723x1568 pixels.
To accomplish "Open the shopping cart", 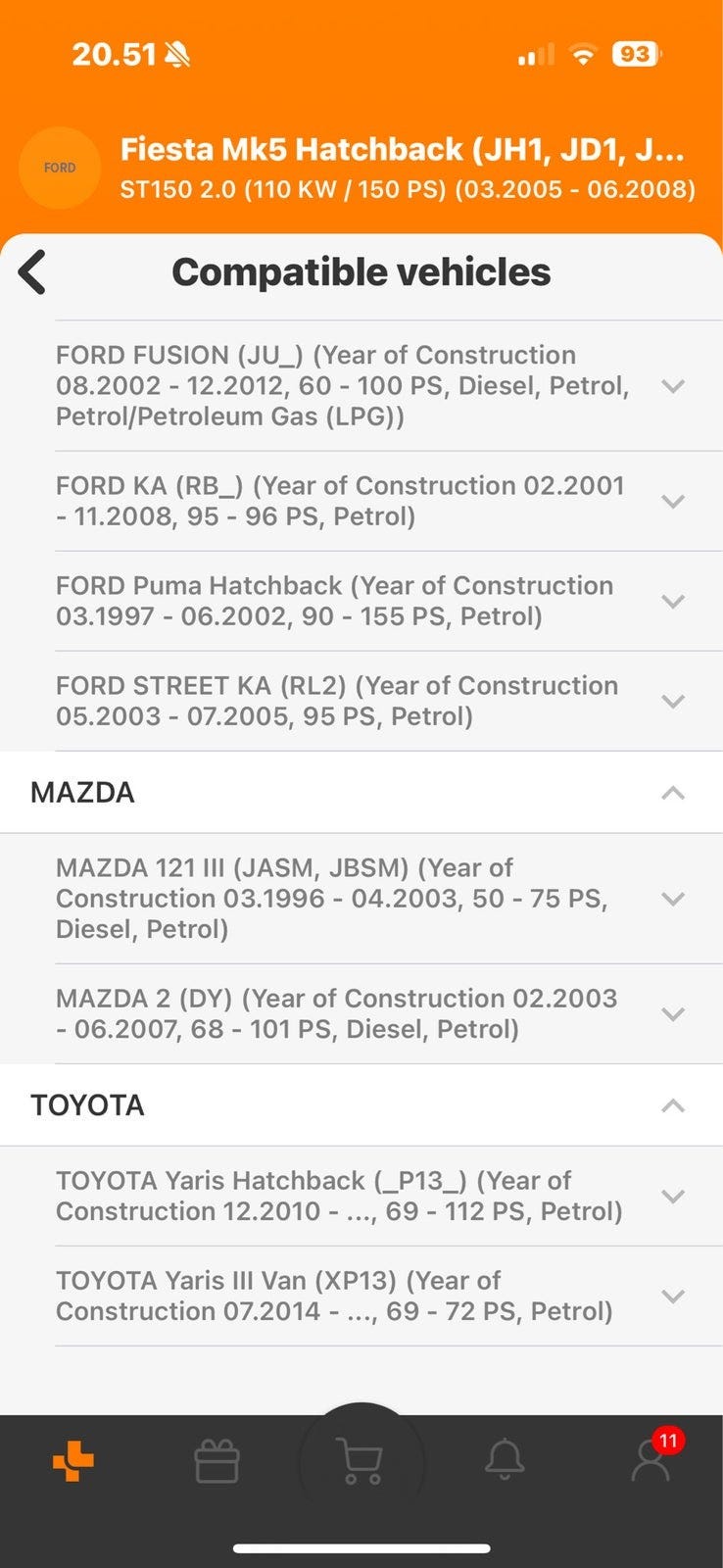I will (x=361, y=1462).
